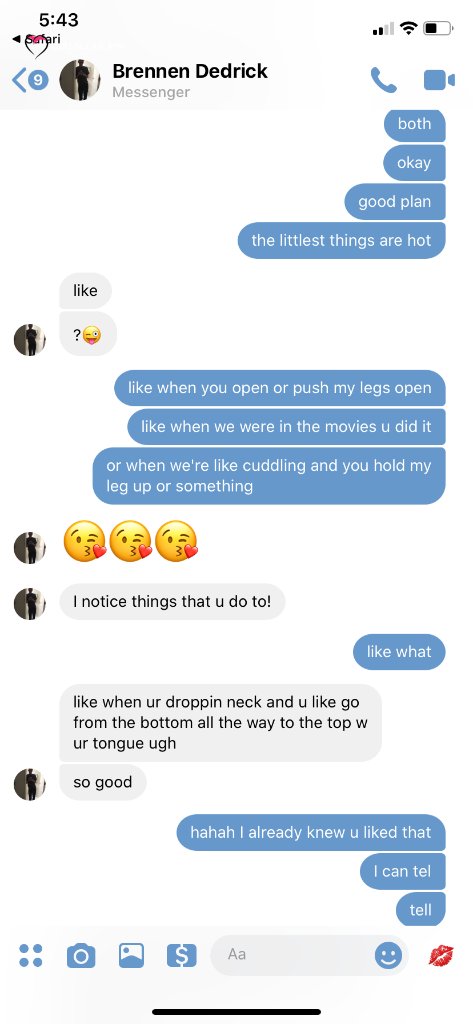Open the photo gallery picker

(x=131, y=955)
